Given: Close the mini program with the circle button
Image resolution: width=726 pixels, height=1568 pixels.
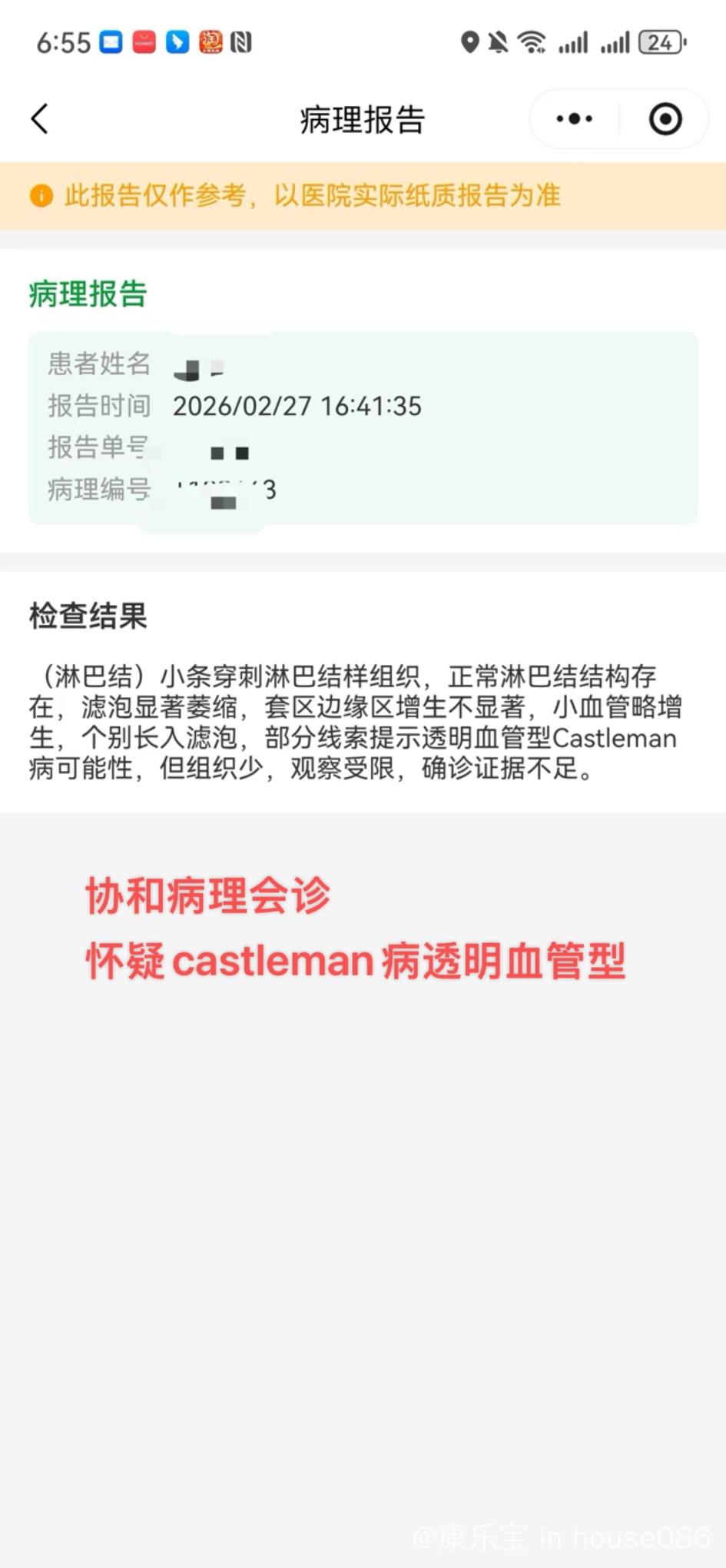Looking at the screenshot, I should pyautogui.click(x=665, y=119).
